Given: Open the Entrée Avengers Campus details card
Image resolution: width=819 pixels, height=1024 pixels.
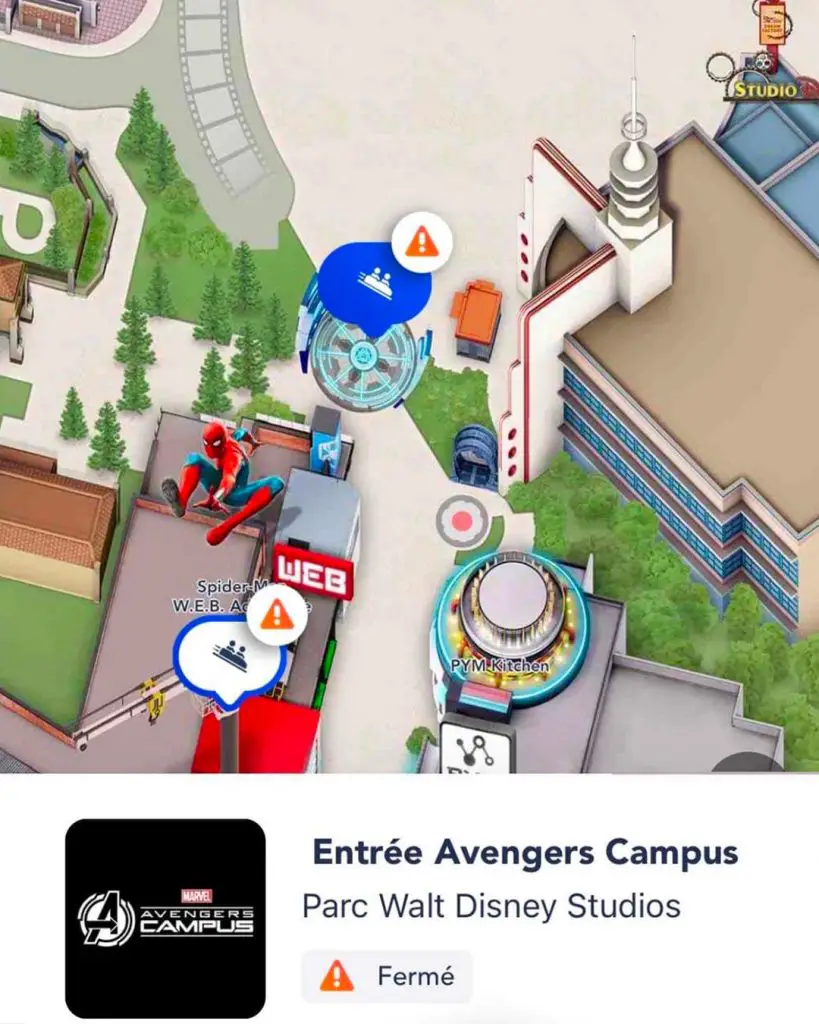Looking at the screenshot, I should [524, 853].
